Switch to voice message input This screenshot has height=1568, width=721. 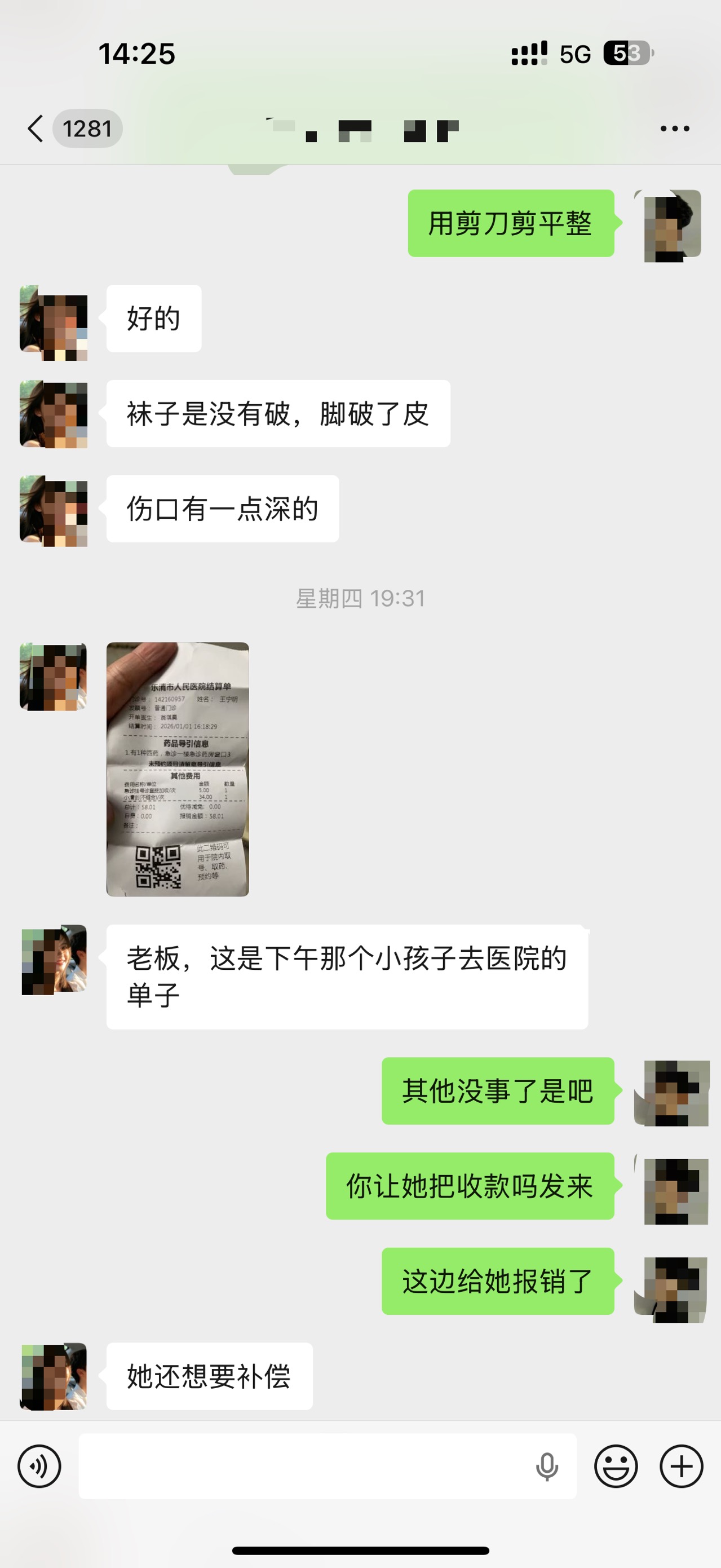pyautogui.click(x=39, y=1466)
